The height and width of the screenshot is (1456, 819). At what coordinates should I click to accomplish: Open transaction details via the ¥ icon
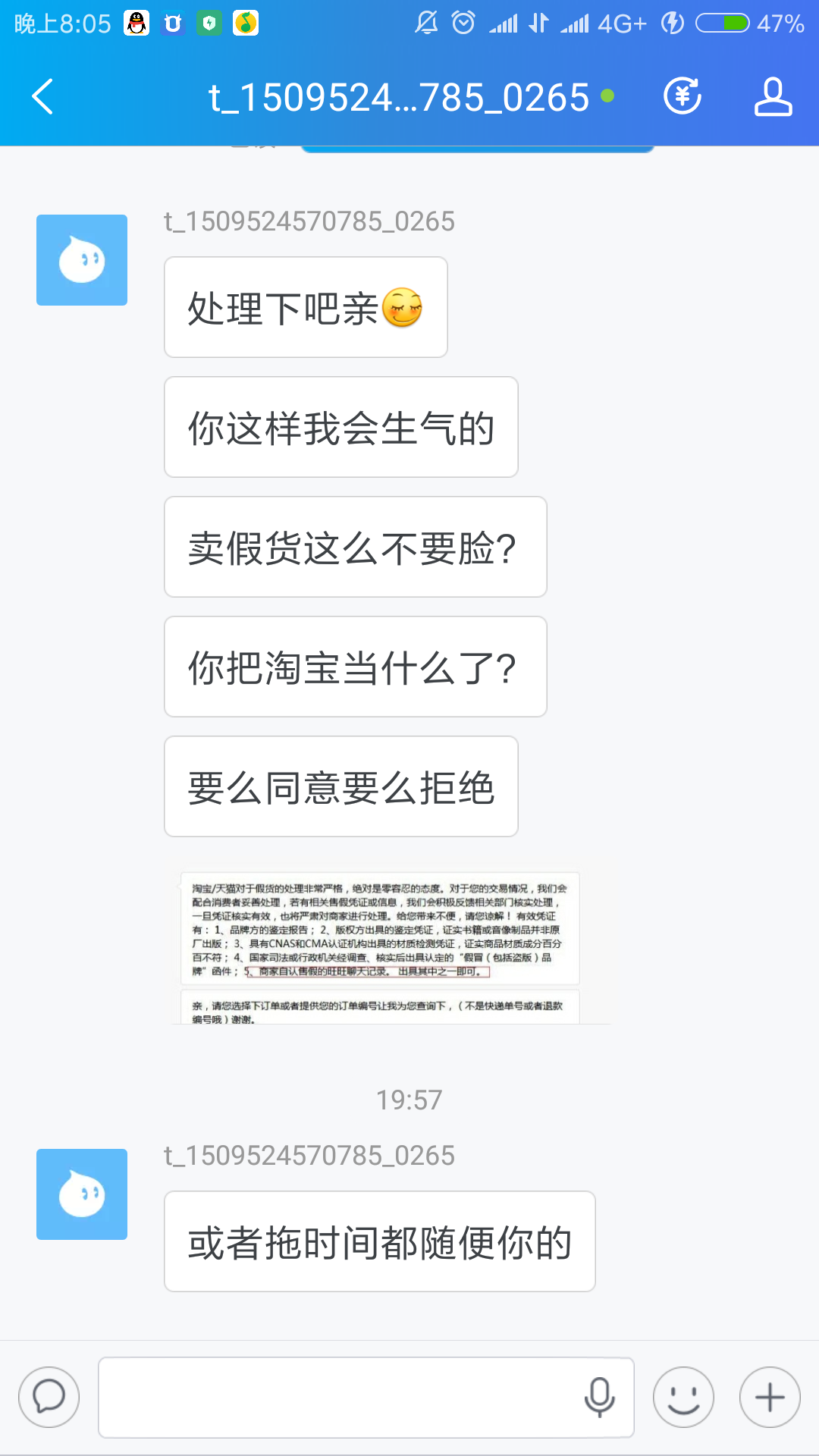click(x=682, y=96)
